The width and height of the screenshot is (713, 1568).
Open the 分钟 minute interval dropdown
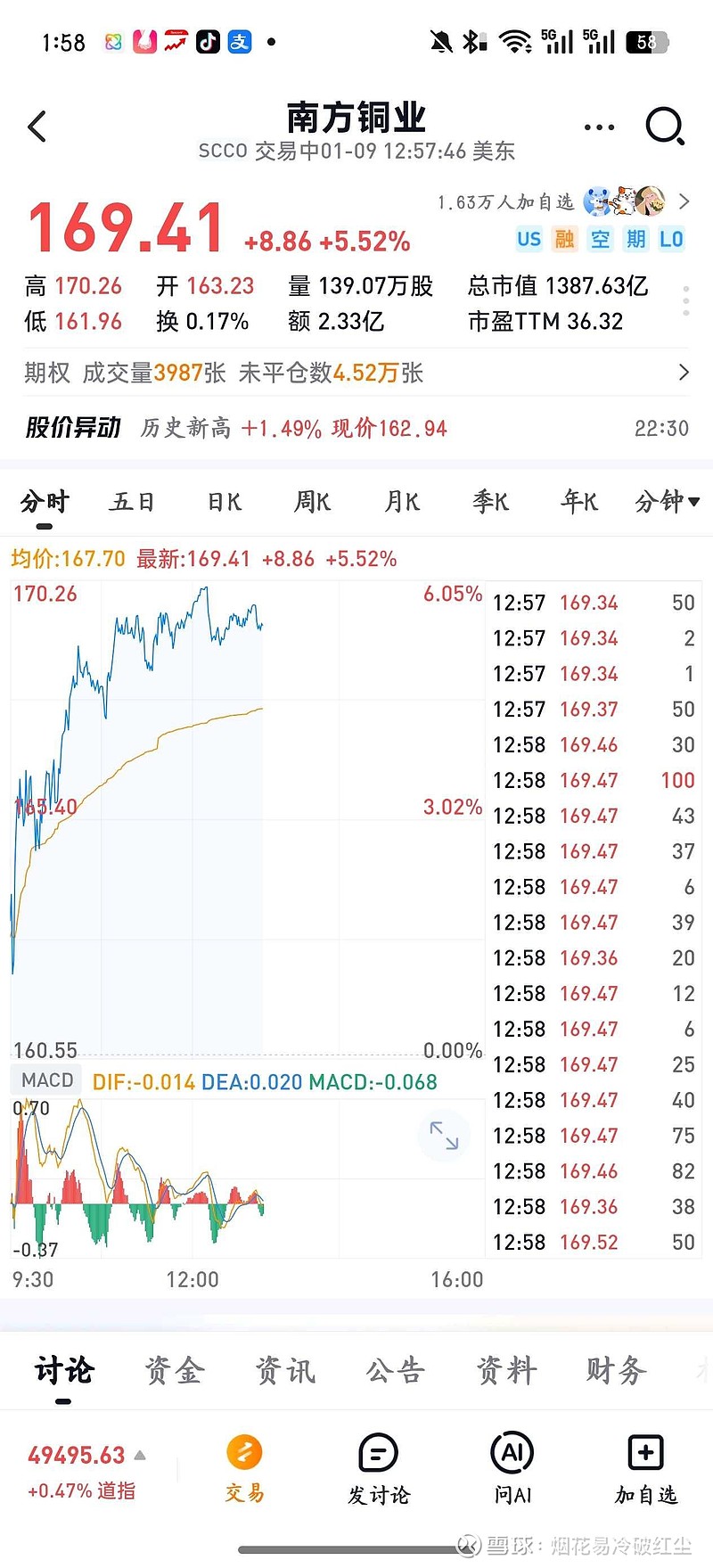tap(665, 502)
